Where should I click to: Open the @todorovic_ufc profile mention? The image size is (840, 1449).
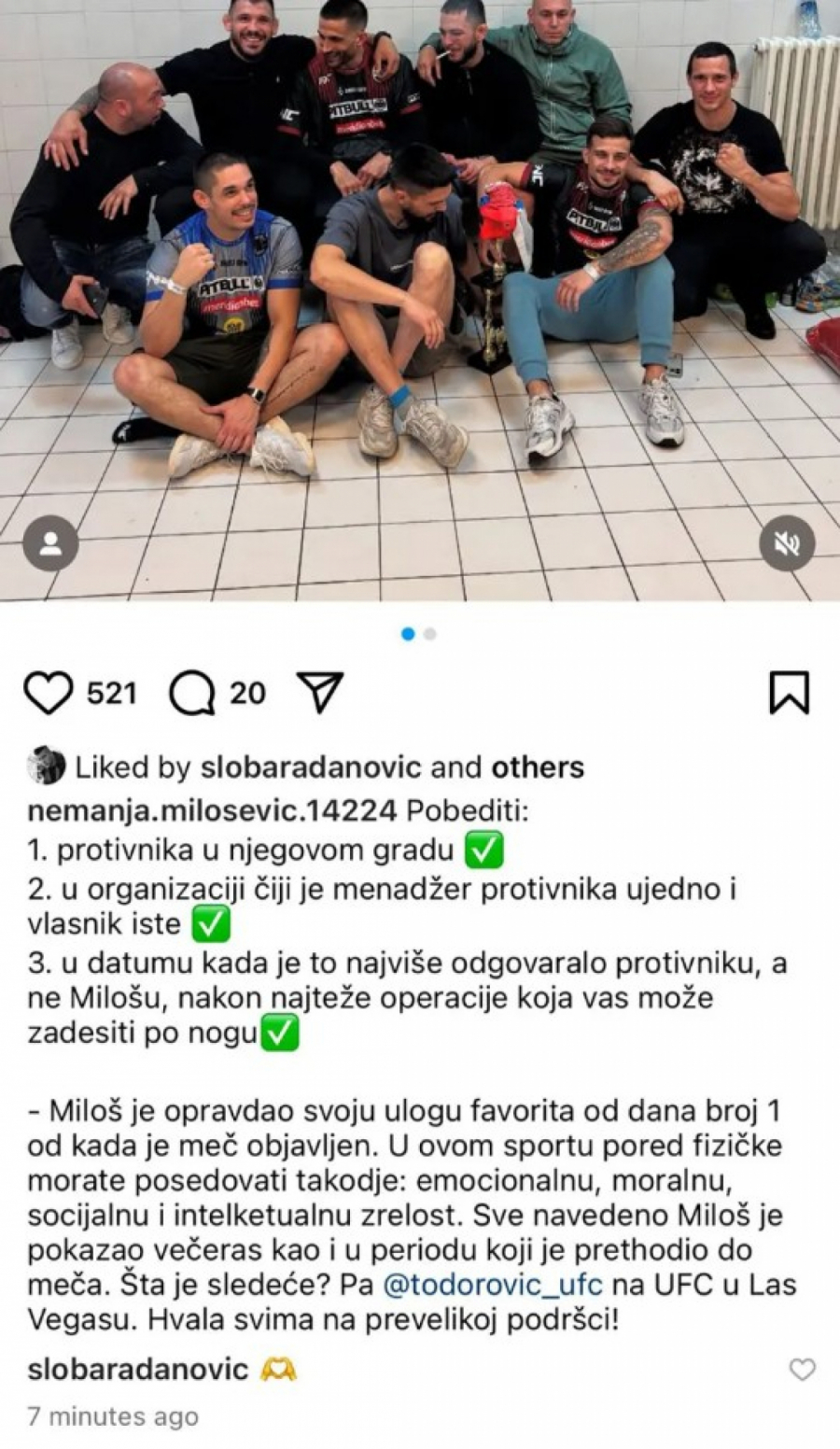[x=493, y=1285]
